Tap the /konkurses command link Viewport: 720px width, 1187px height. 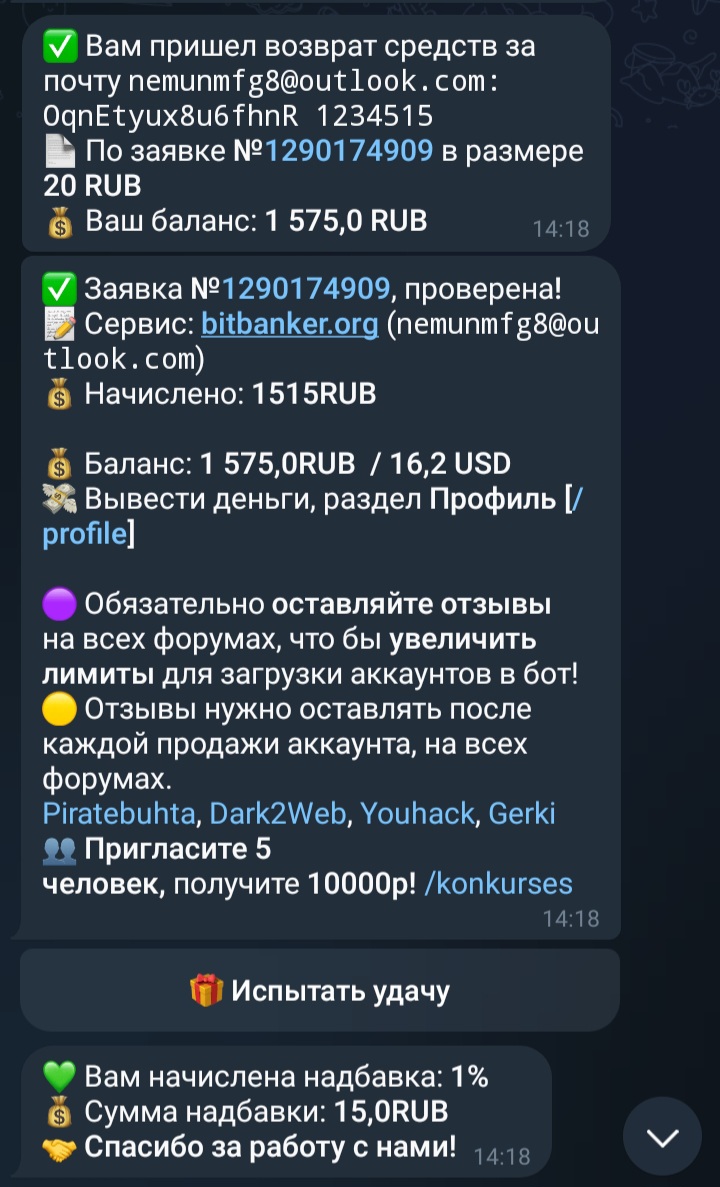click(x=498, y=884)
